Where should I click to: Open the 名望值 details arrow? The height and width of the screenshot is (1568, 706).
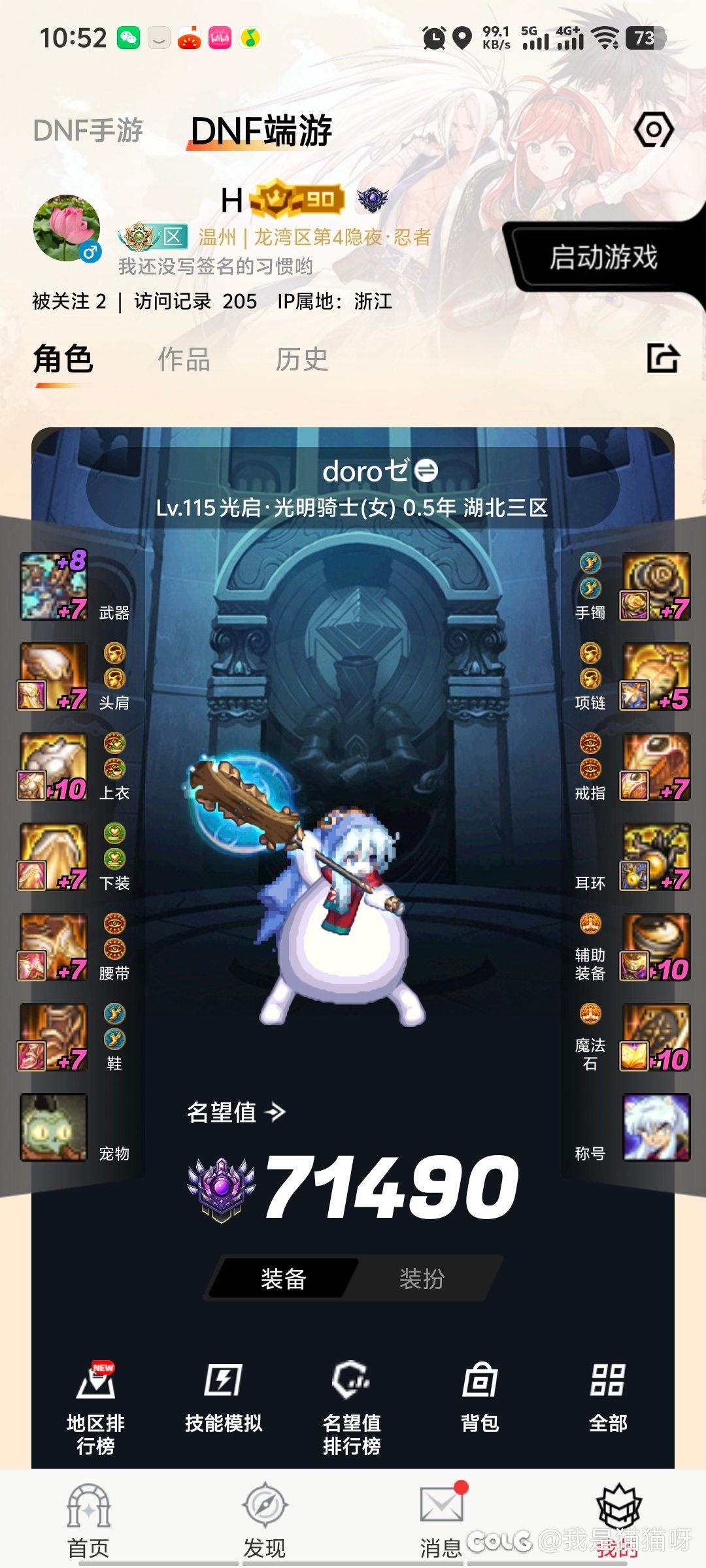[275, 1111]
